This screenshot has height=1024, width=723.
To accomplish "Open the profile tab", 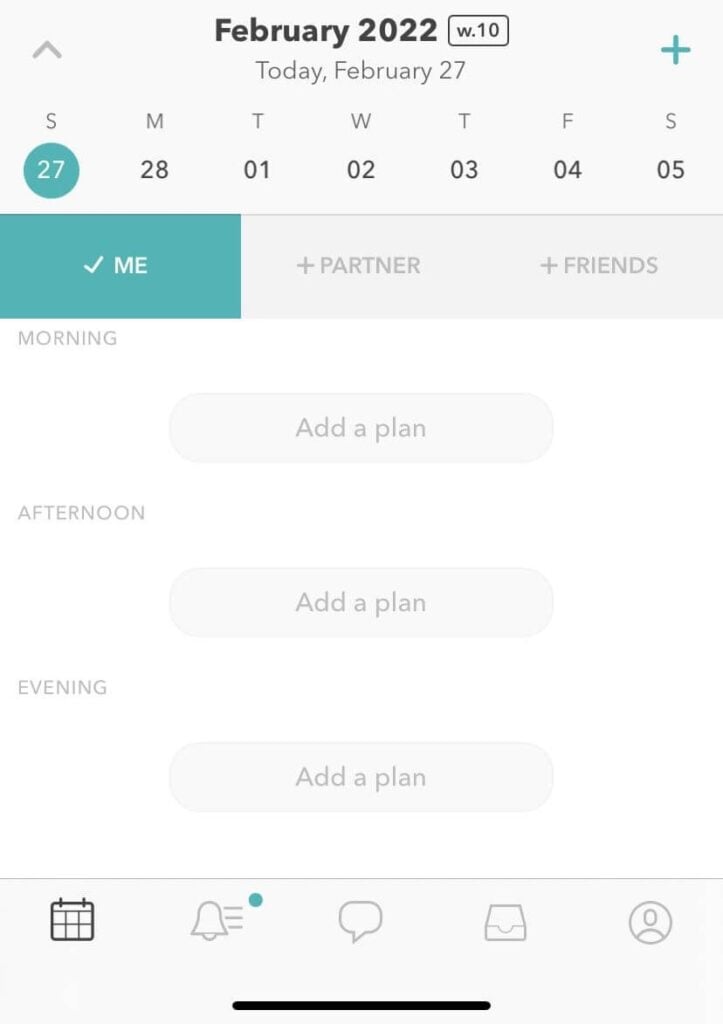I will tap(650, 921).
